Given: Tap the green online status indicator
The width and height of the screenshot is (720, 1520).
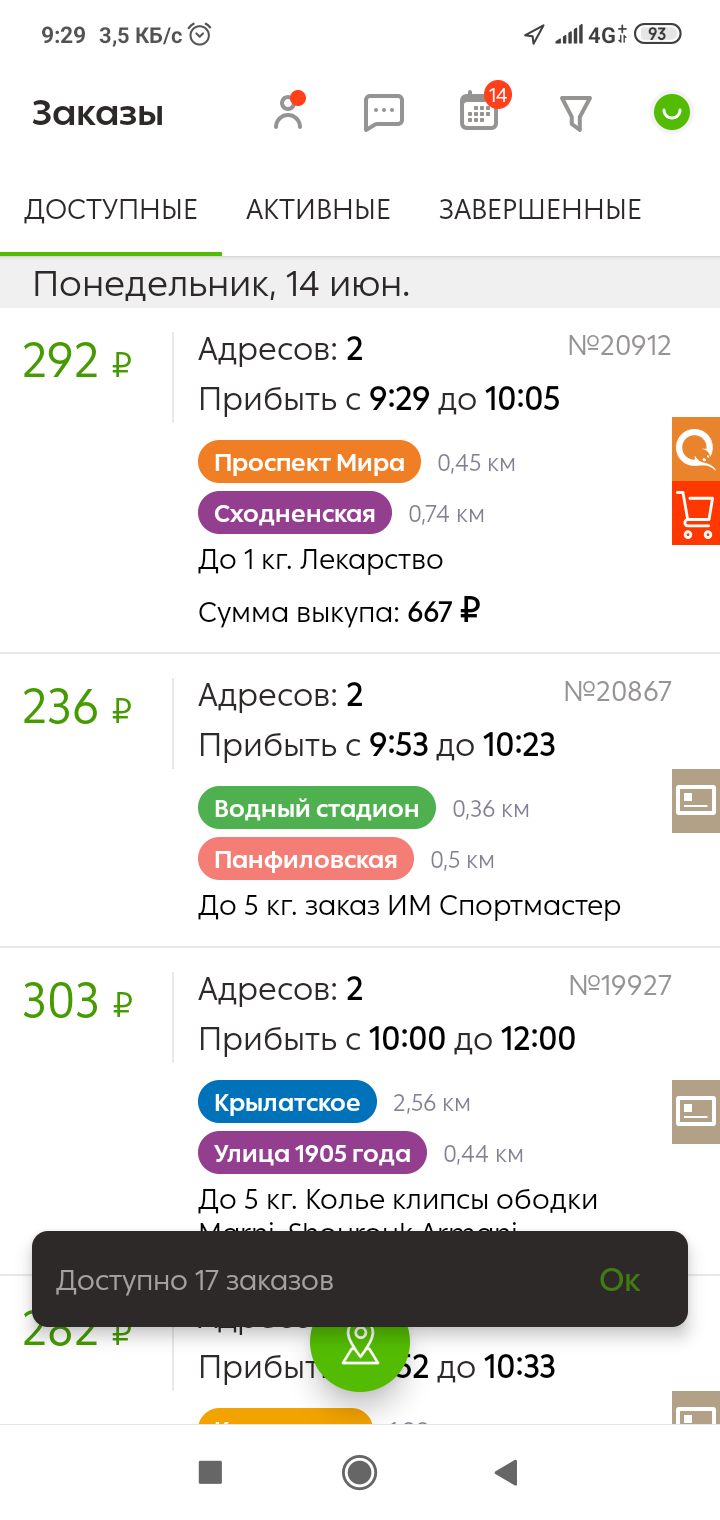Looking at the screenshot, I should [672, 112].
